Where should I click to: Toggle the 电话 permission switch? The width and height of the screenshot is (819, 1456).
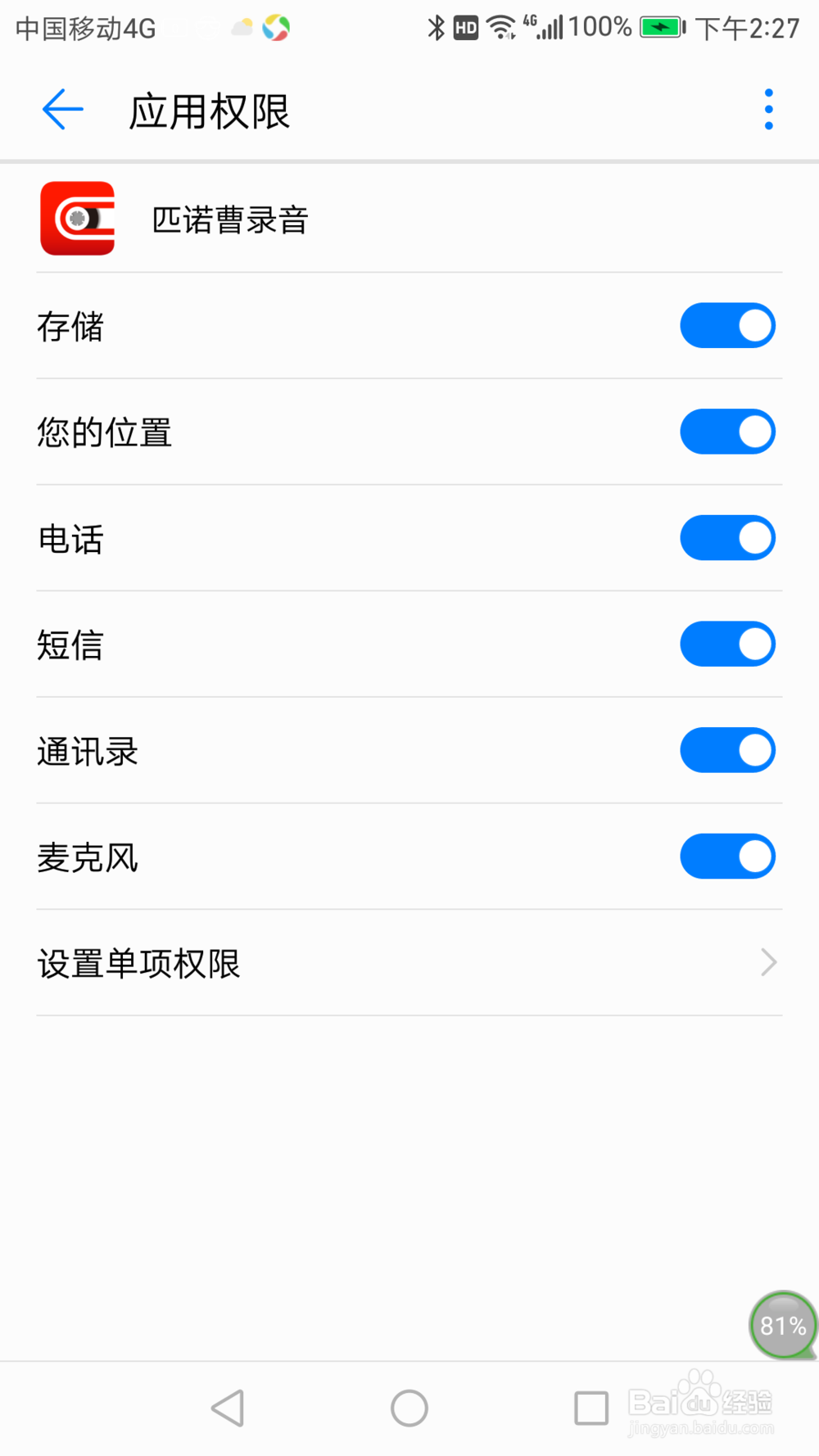pos(727,538)
